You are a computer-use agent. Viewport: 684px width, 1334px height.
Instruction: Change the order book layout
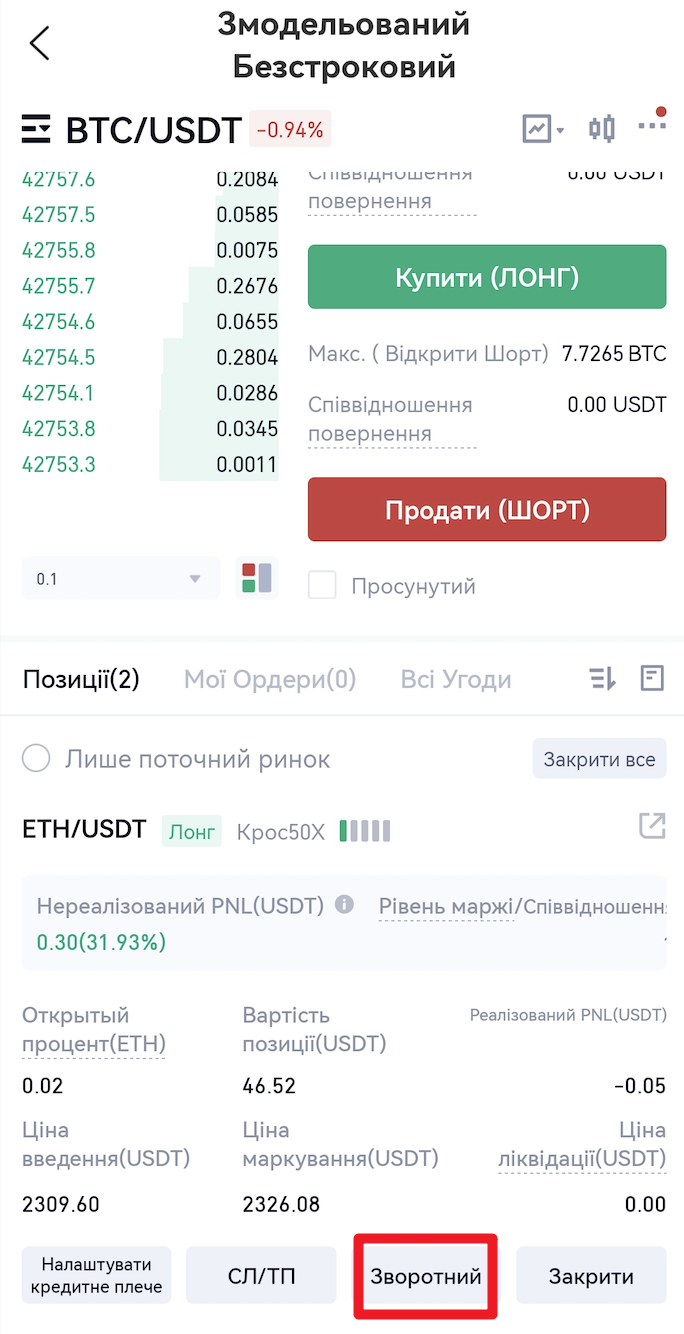click(x=256, y=579)
